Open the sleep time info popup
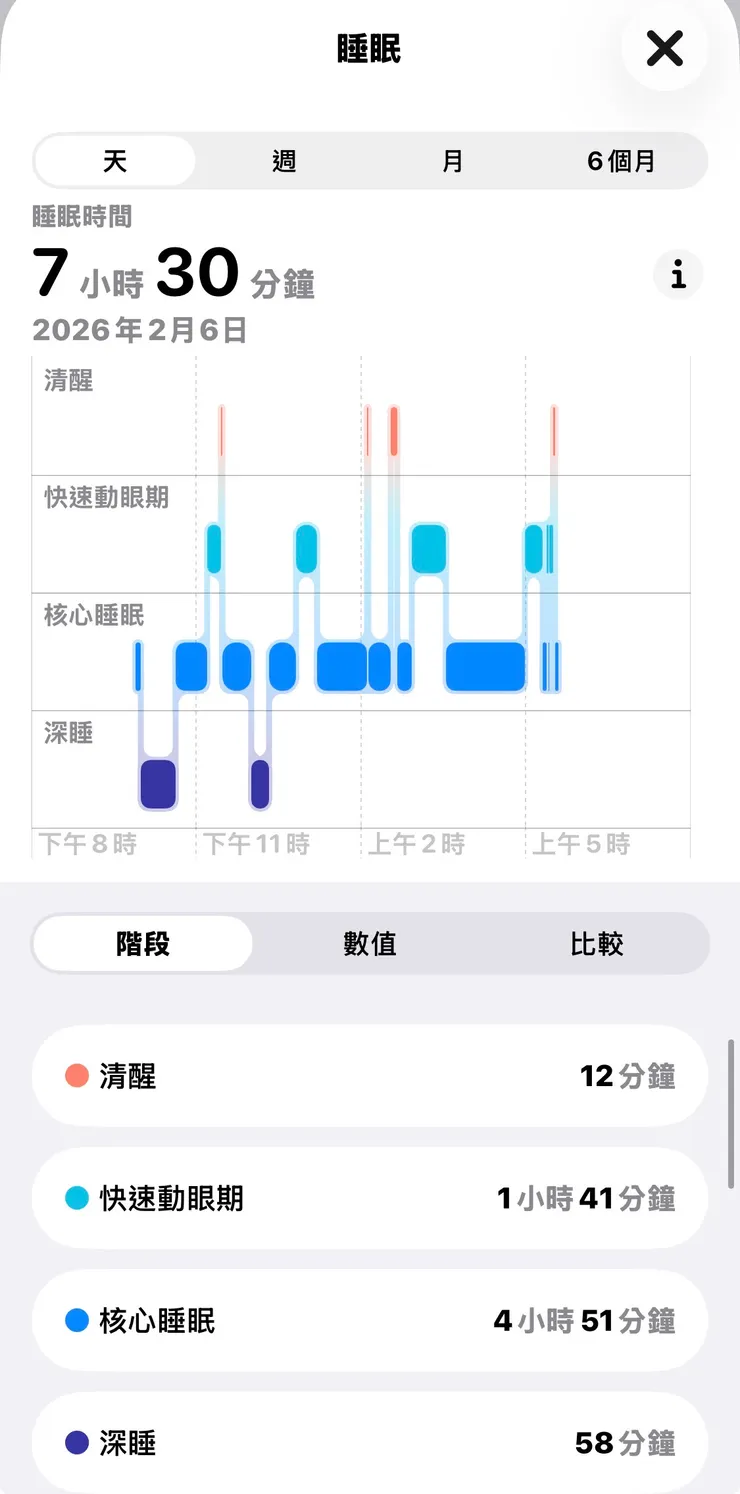This screenshot has width=740, height=1494. 678,274
